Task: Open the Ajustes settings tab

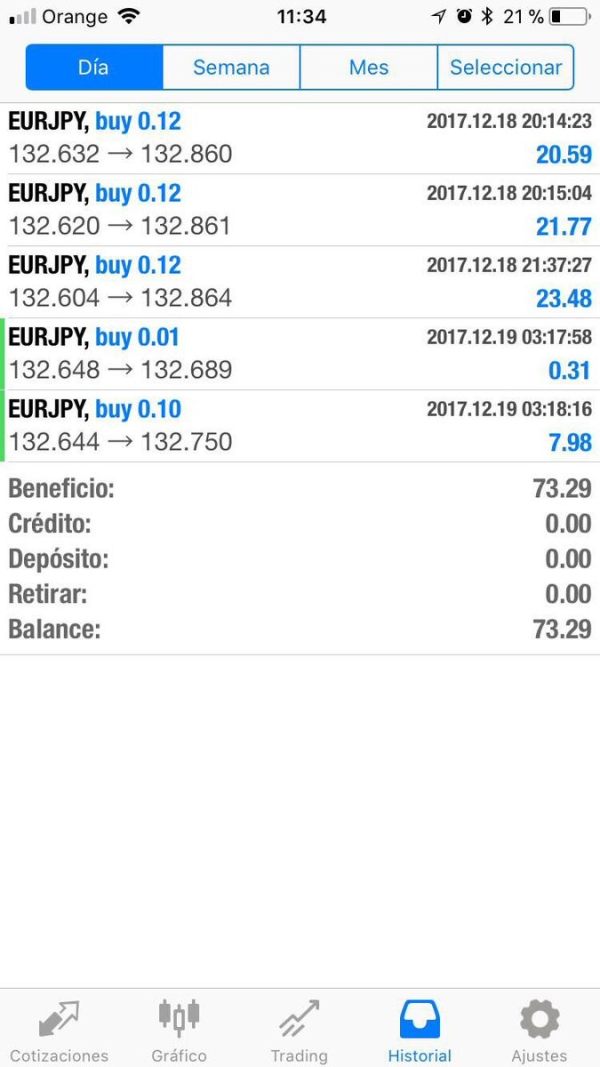Action: coord(539,1030)
